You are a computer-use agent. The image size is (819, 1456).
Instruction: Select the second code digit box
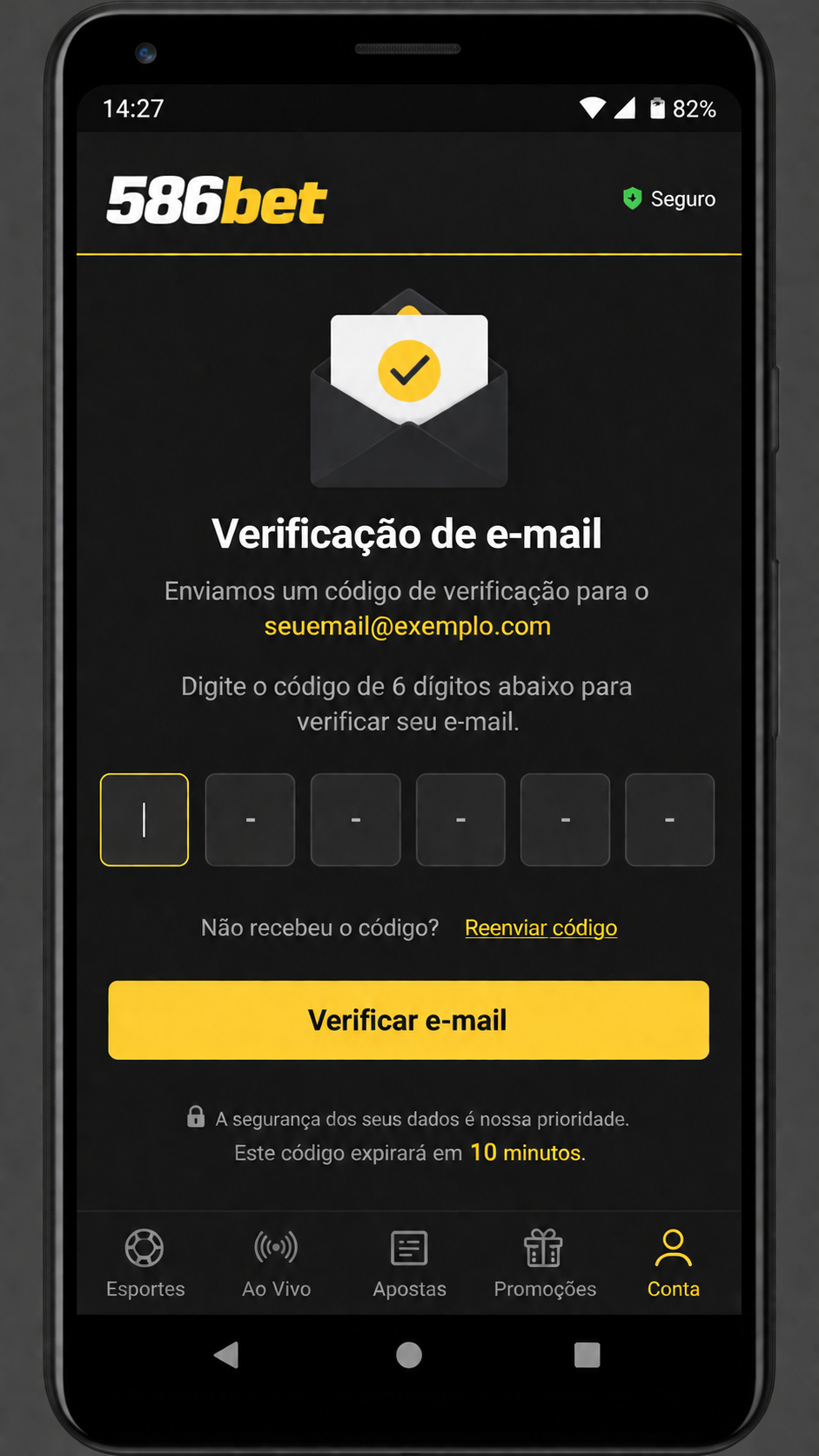click(250, 819)
